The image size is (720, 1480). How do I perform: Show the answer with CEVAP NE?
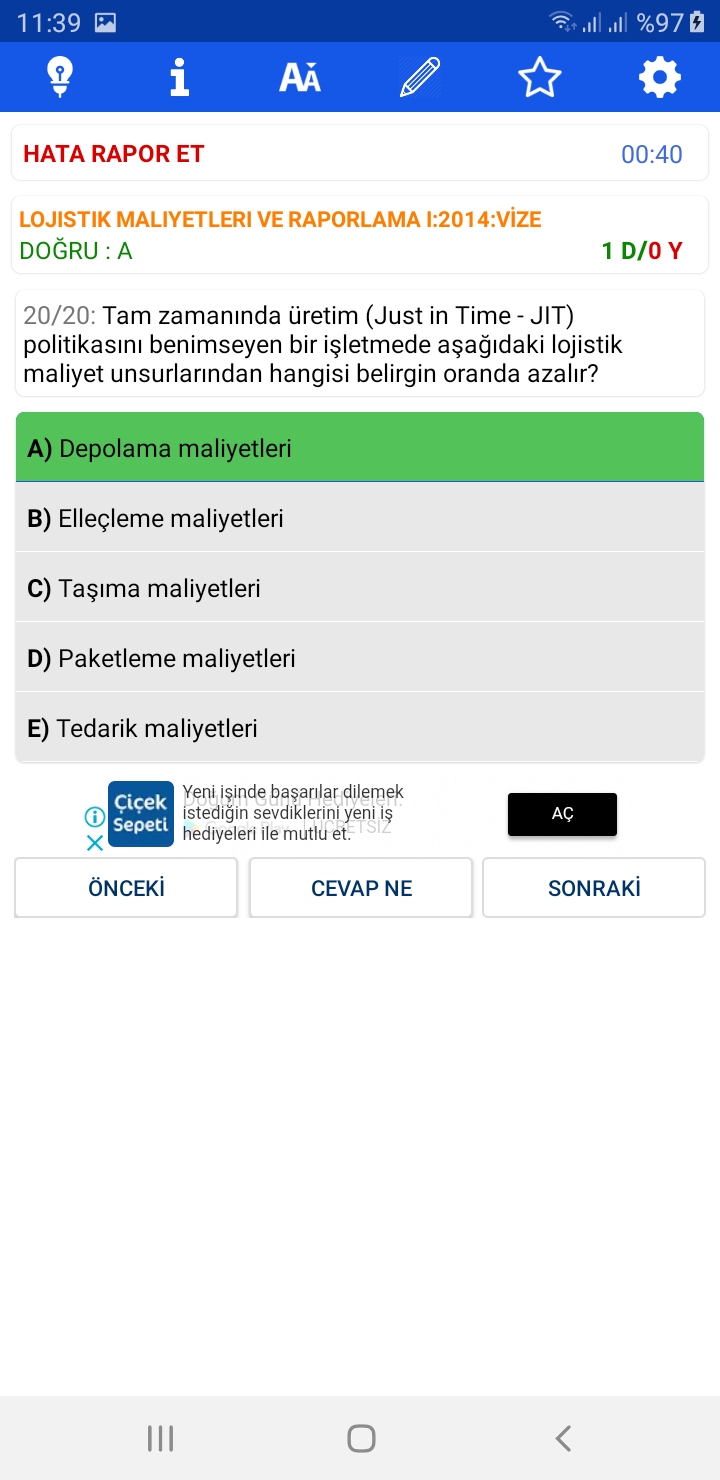361,888
